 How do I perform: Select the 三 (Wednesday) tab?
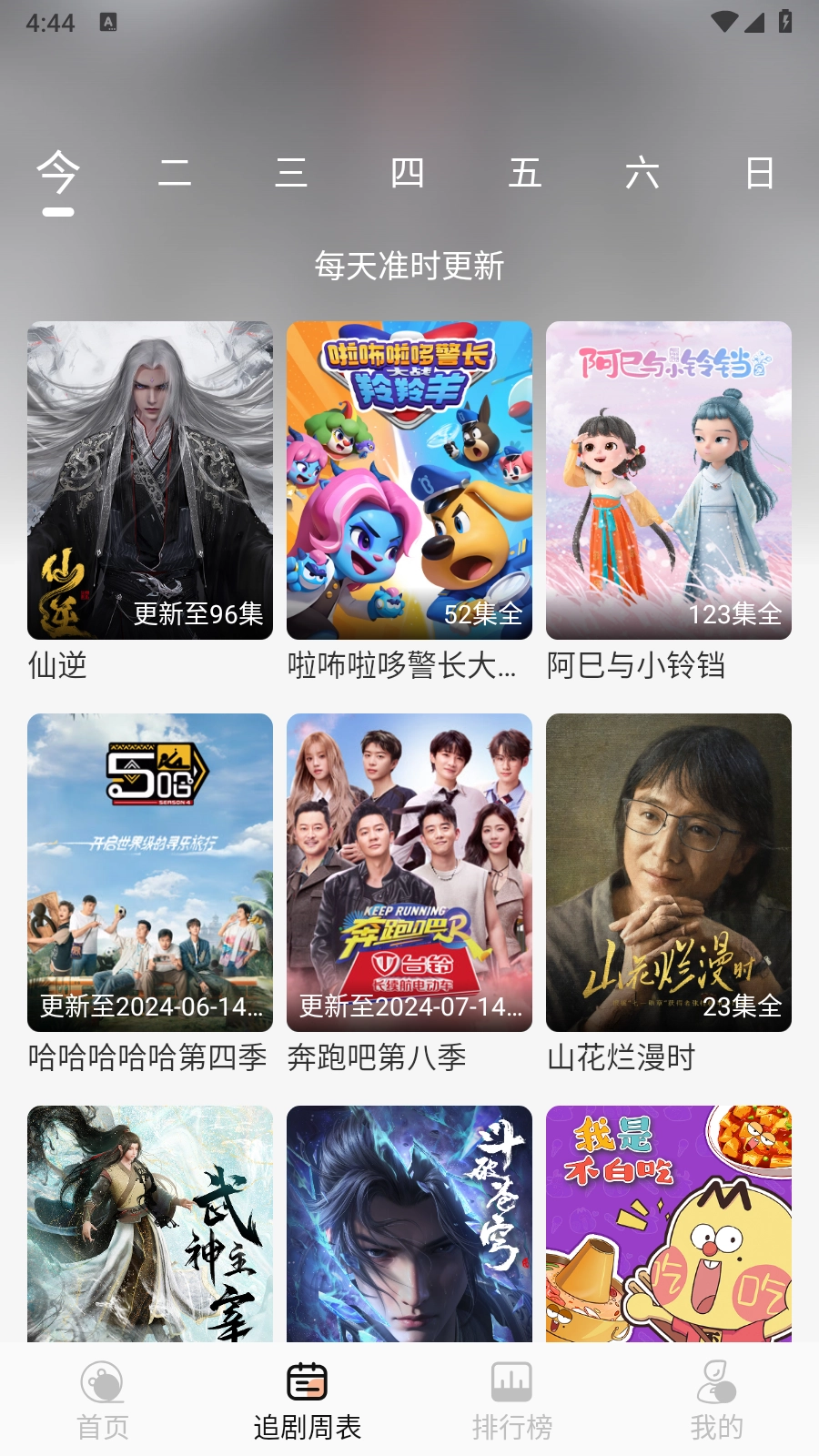click(291, 173)
